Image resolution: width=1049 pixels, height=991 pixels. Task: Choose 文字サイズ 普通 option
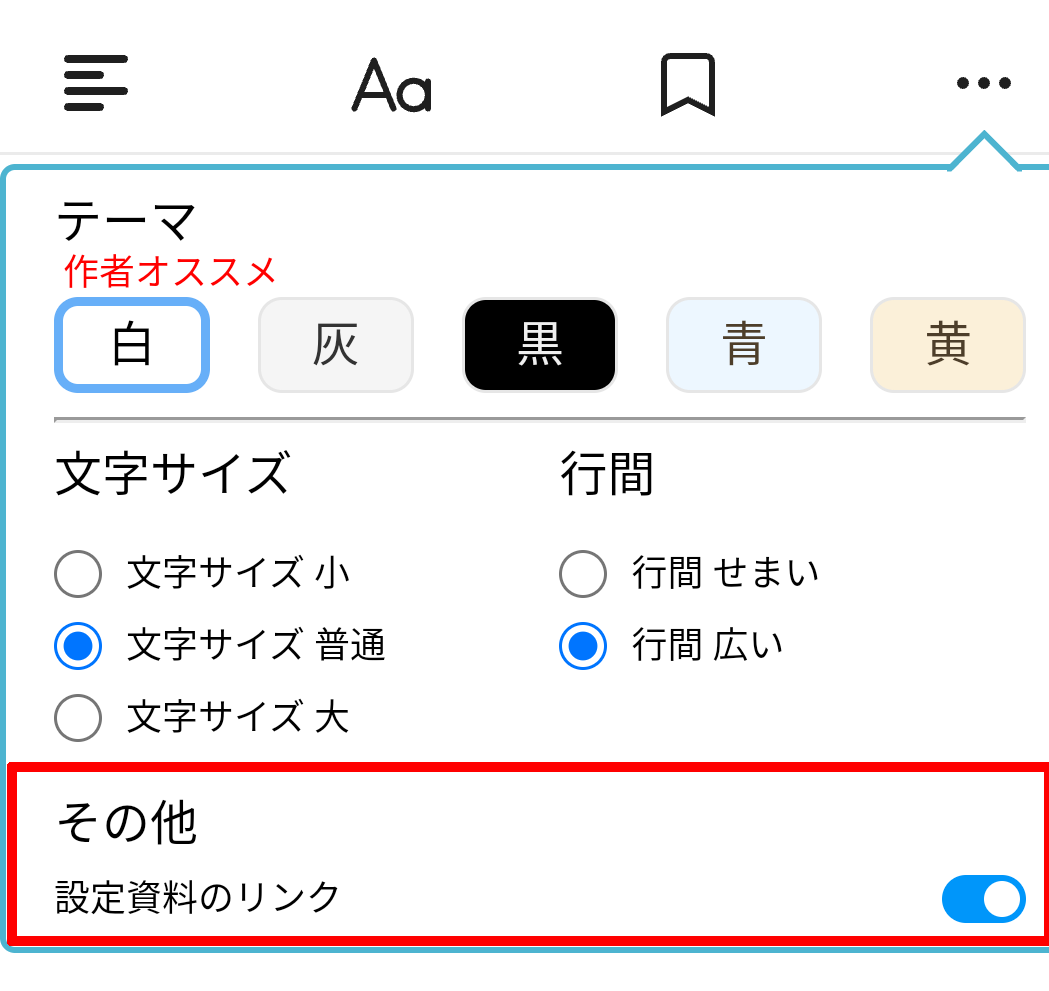[78, 646]
